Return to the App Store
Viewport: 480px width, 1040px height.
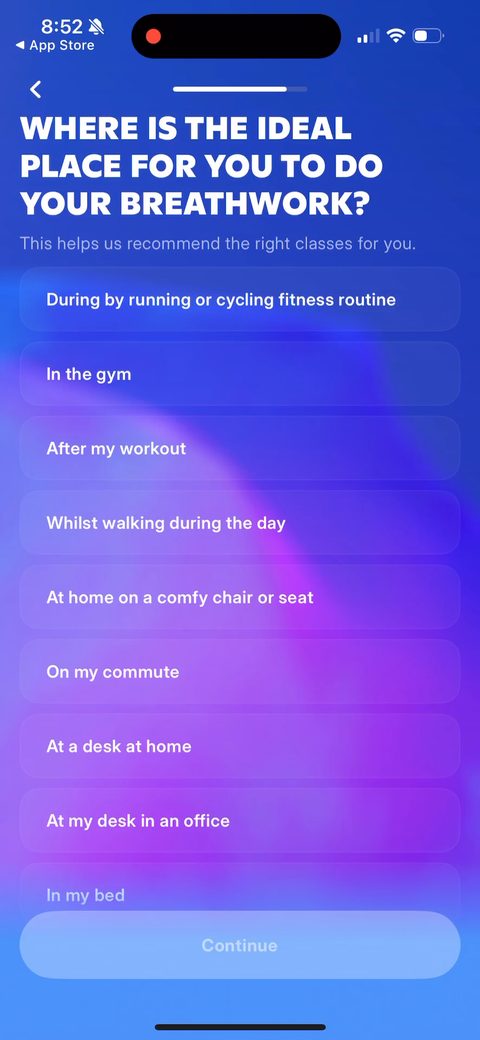coord(54,46)
